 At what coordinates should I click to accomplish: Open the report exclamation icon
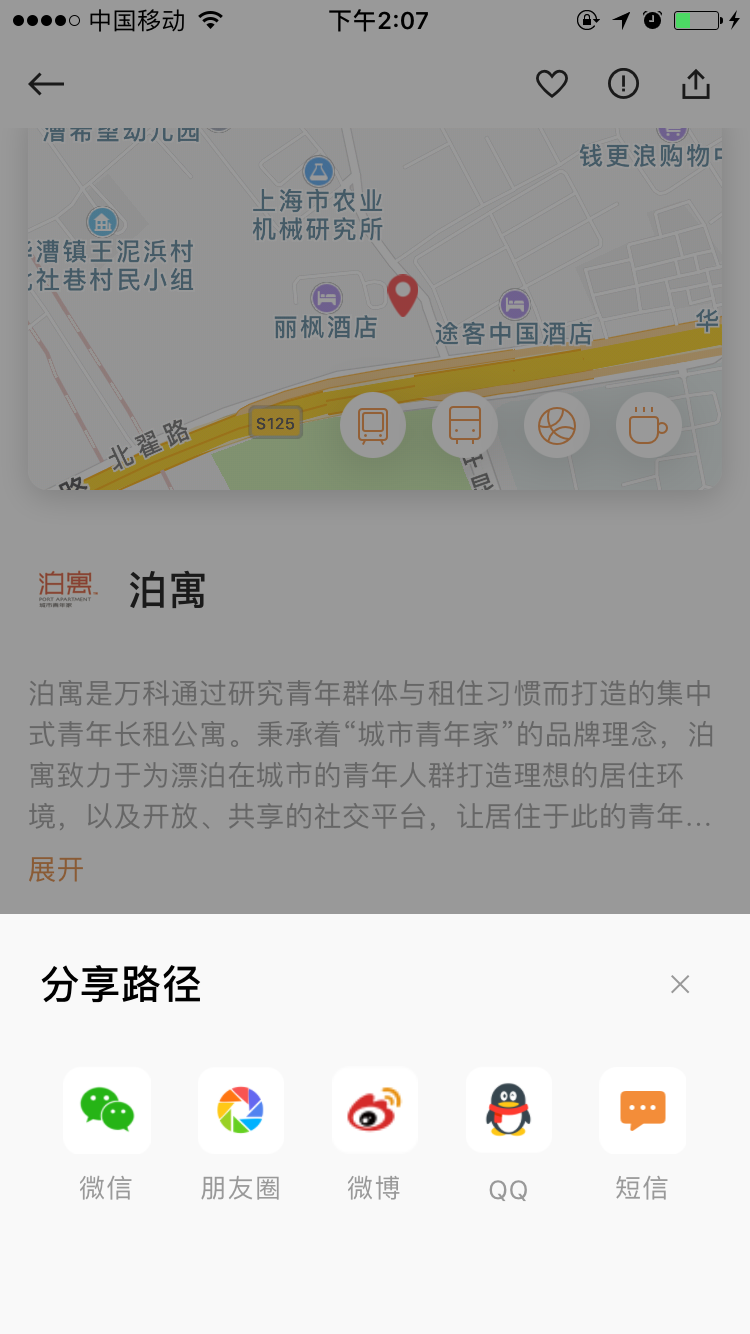(623, 84)
